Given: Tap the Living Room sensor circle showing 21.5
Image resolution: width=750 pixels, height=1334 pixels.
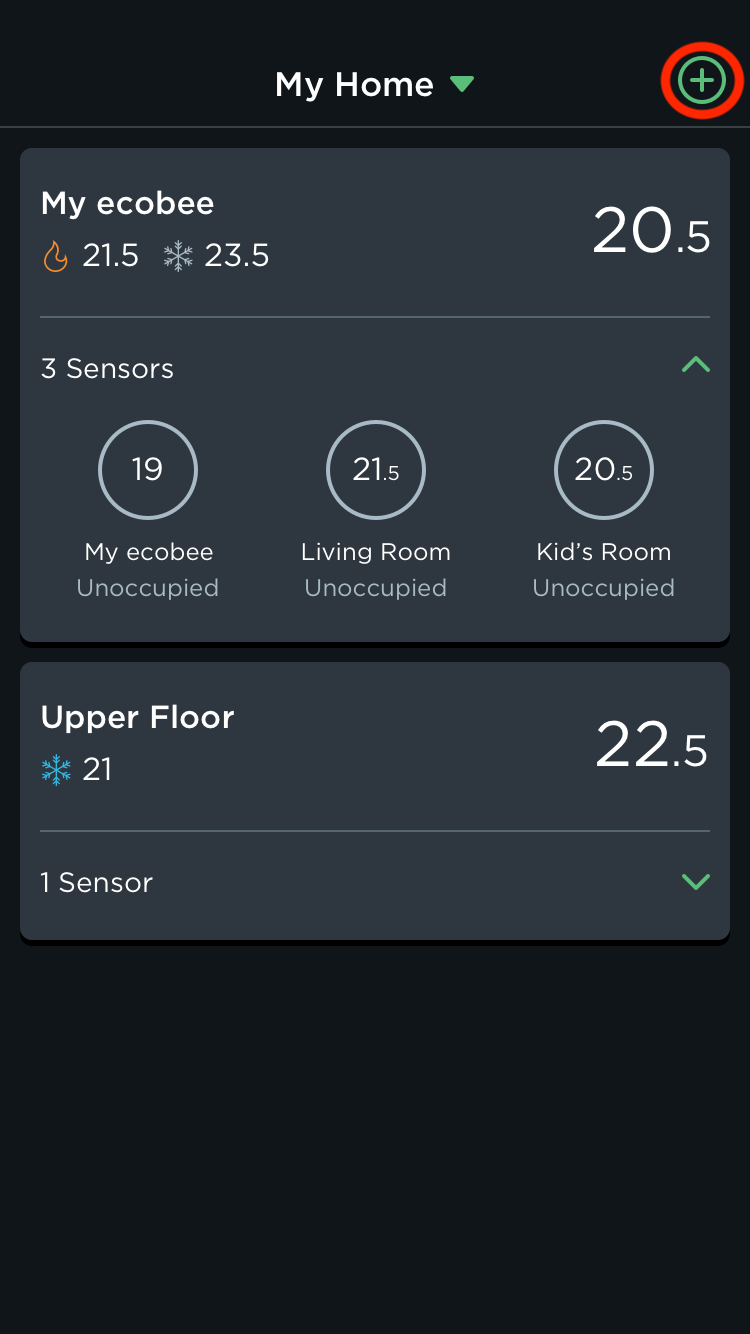Looking at the screenshot, I should click(375, 470).
